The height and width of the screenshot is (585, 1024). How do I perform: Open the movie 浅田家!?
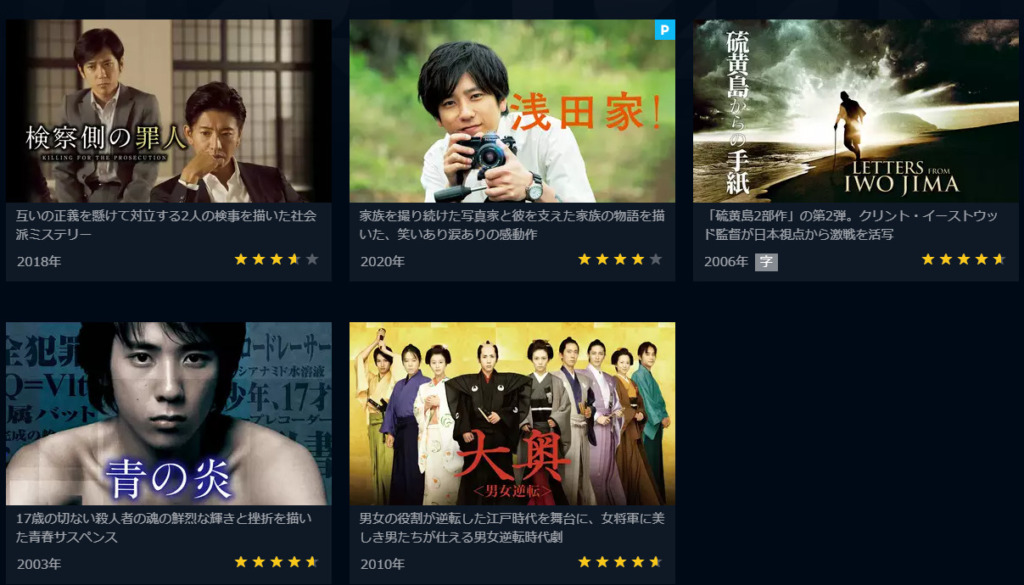pyautogui.click(x=512, y=112)
